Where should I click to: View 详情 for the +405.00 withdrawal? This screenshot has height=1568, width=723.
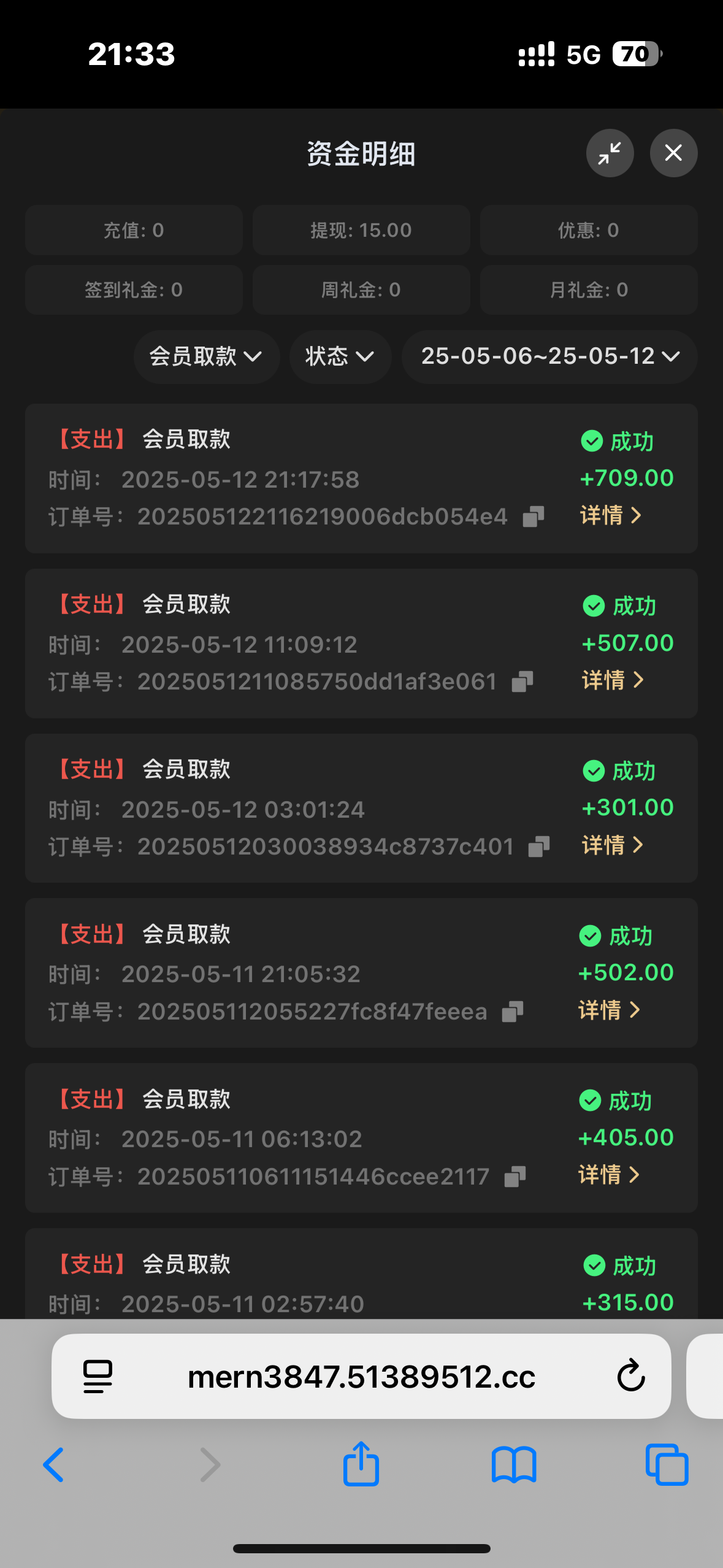coord(610,1175)
